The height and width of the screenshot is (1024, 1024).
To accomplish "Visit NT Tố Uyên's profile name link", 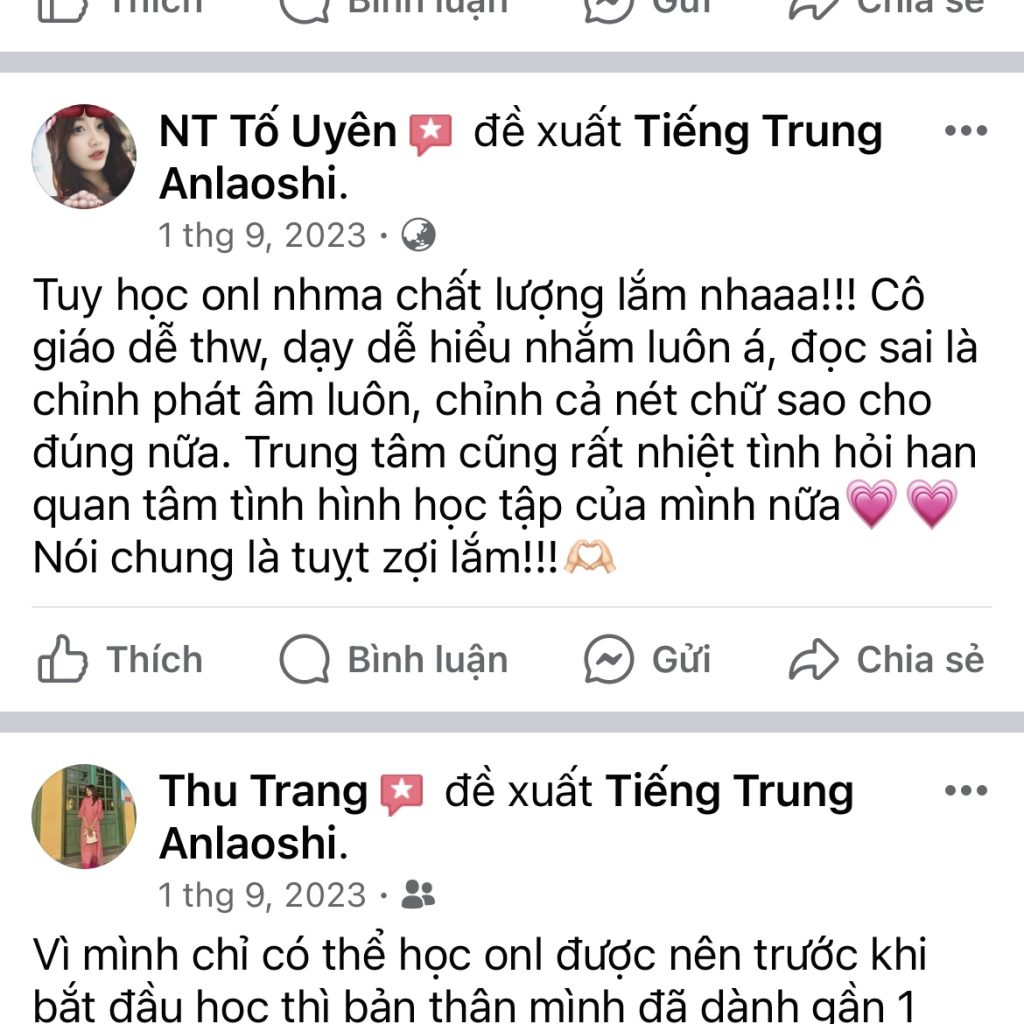I will 278,132.
